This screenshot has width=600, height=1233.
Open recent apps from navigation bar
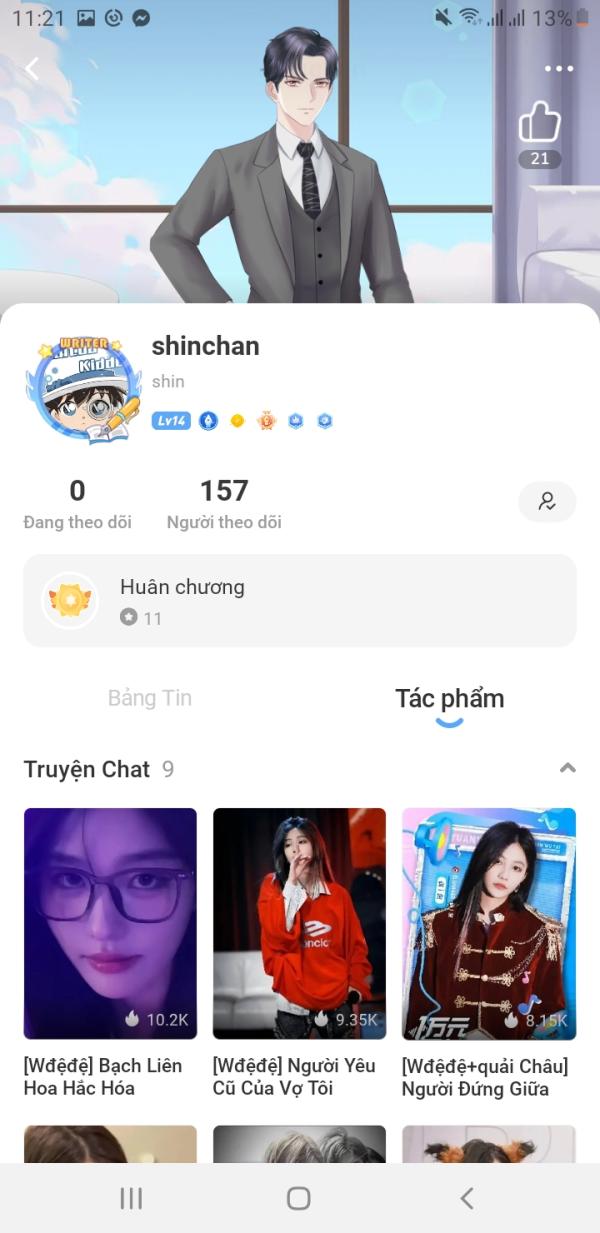pyautogui.click(x=131, y=1198)
